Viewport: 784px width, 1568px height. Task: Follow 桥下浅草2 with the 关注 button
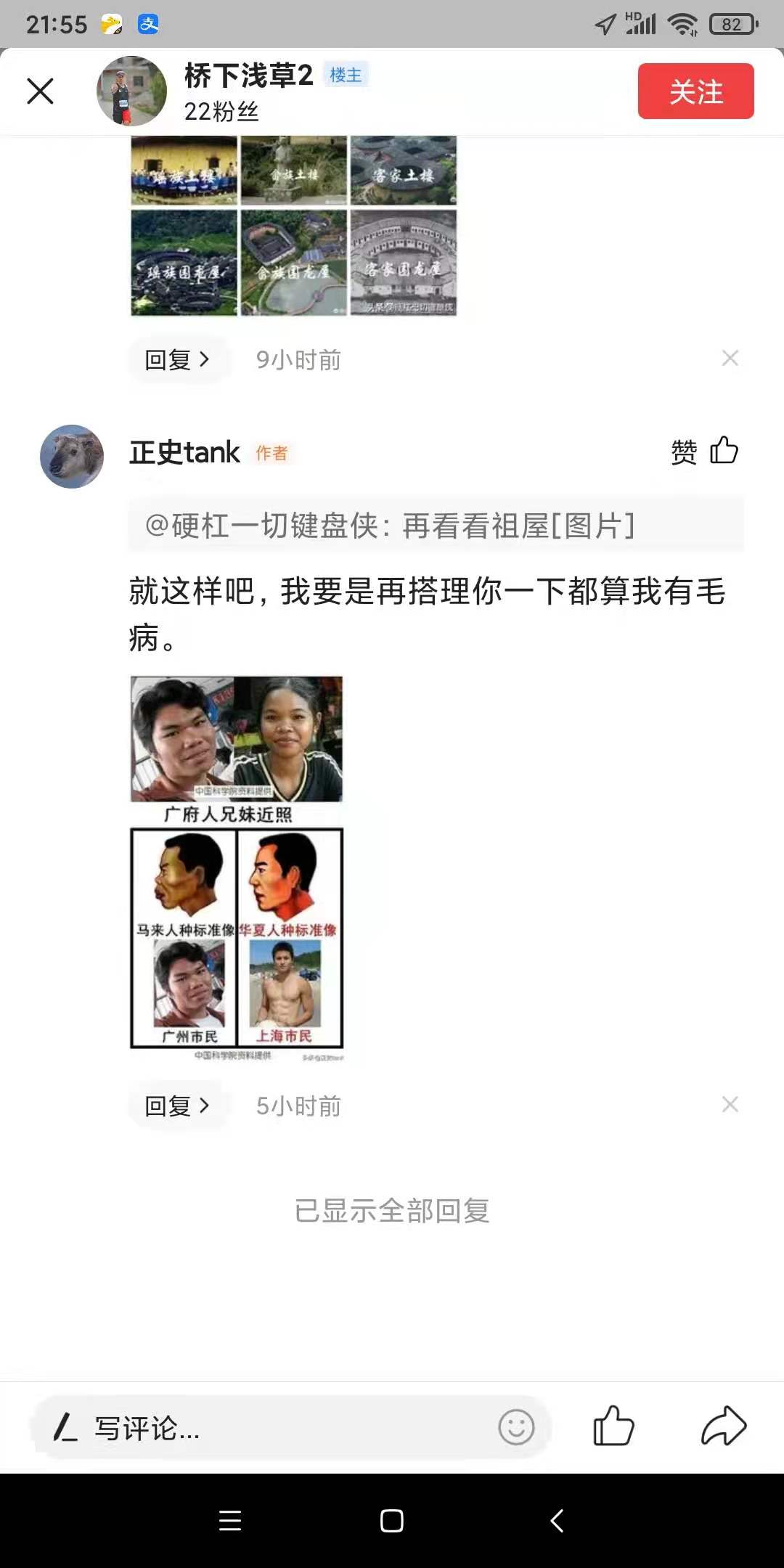[x=695, y=91]
